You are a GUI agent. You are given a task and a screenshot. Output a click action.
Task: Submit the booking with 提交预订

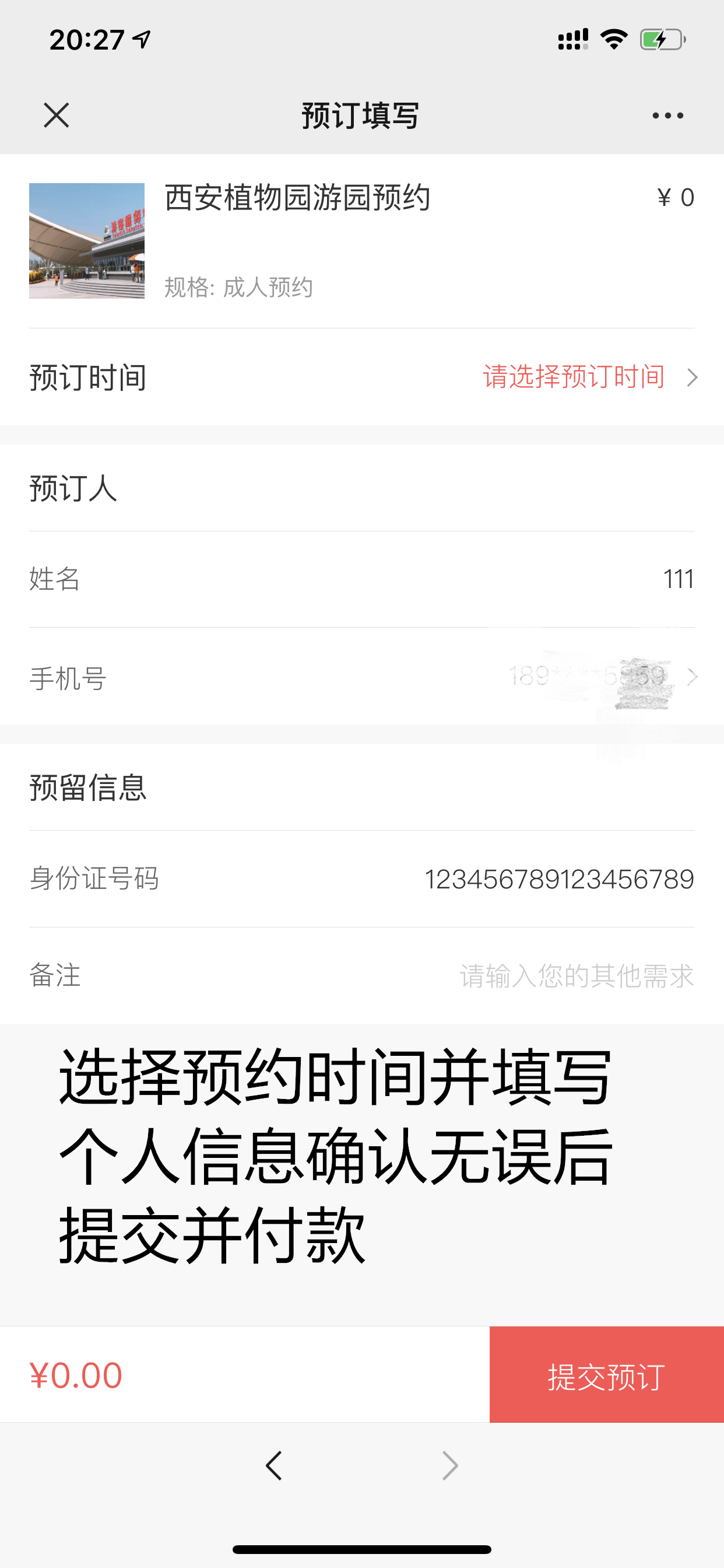[606, 1375]
